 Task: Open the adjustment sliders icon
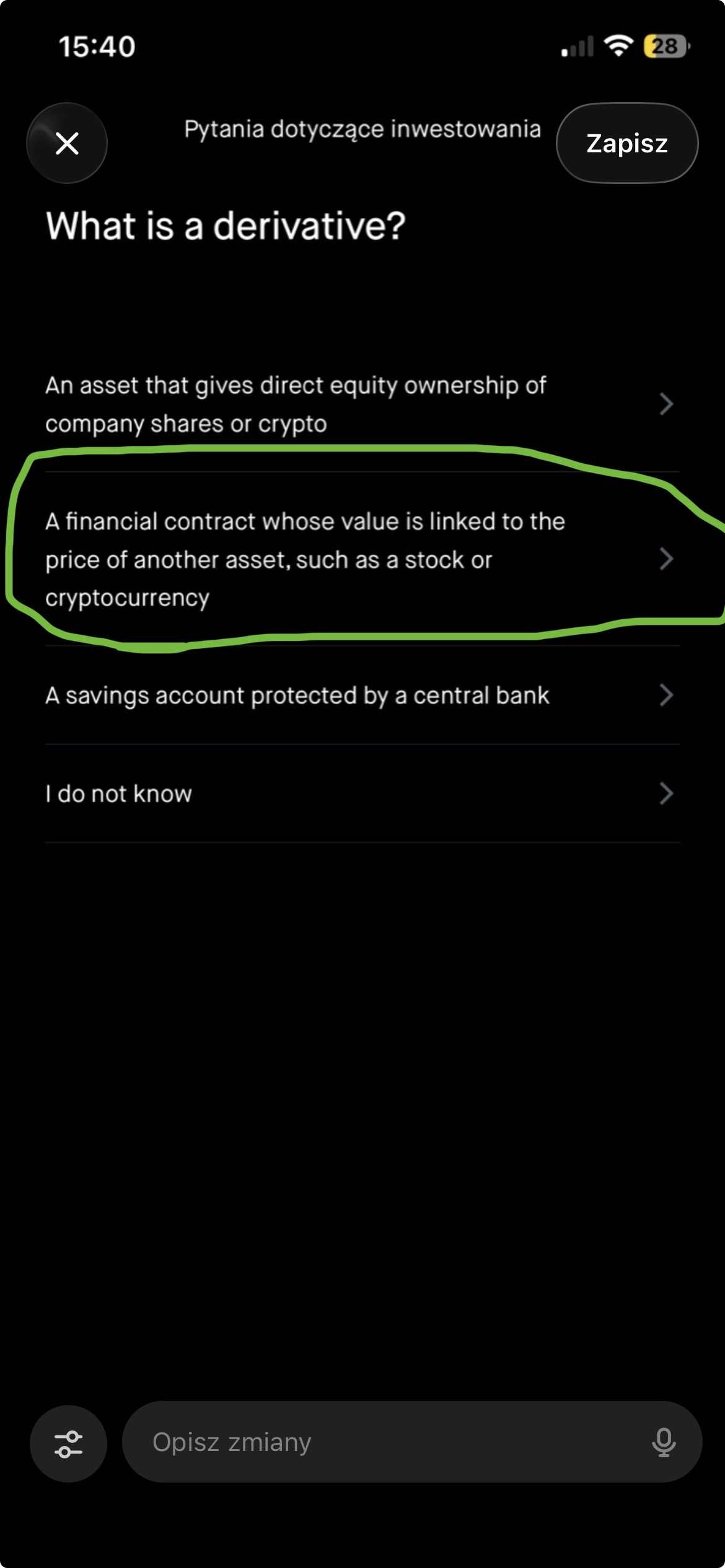(x=68, y=1444)
